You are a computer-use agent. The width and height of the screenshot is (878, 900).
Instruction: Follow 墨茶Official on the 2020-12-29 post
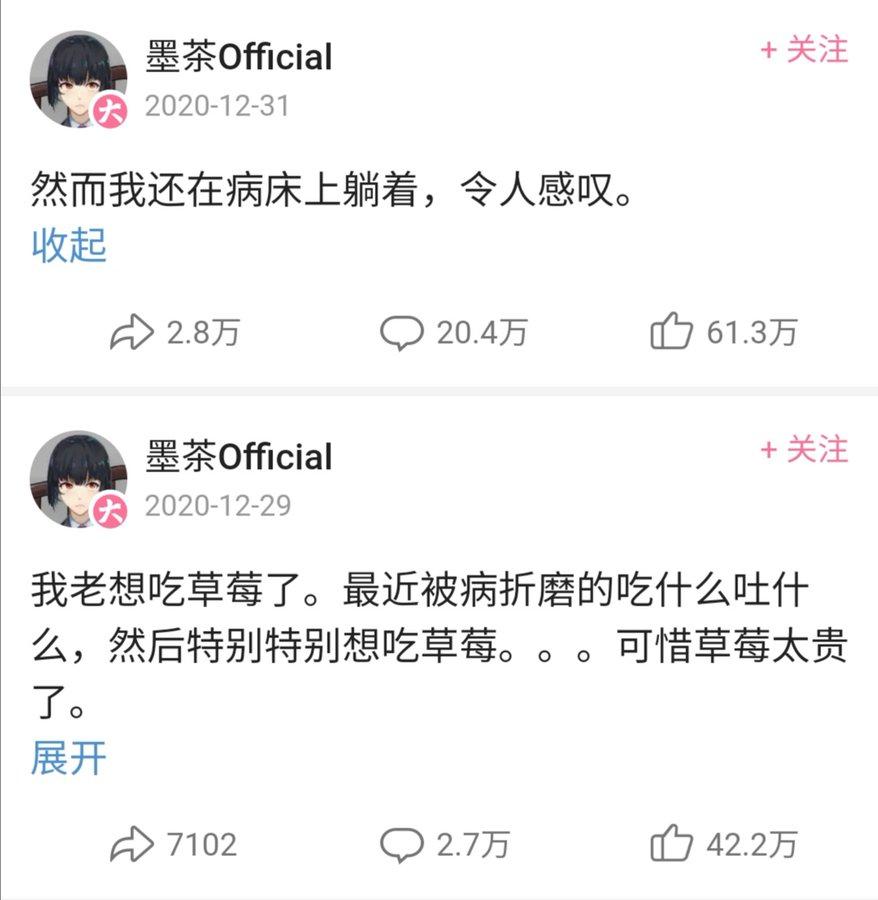804,449
